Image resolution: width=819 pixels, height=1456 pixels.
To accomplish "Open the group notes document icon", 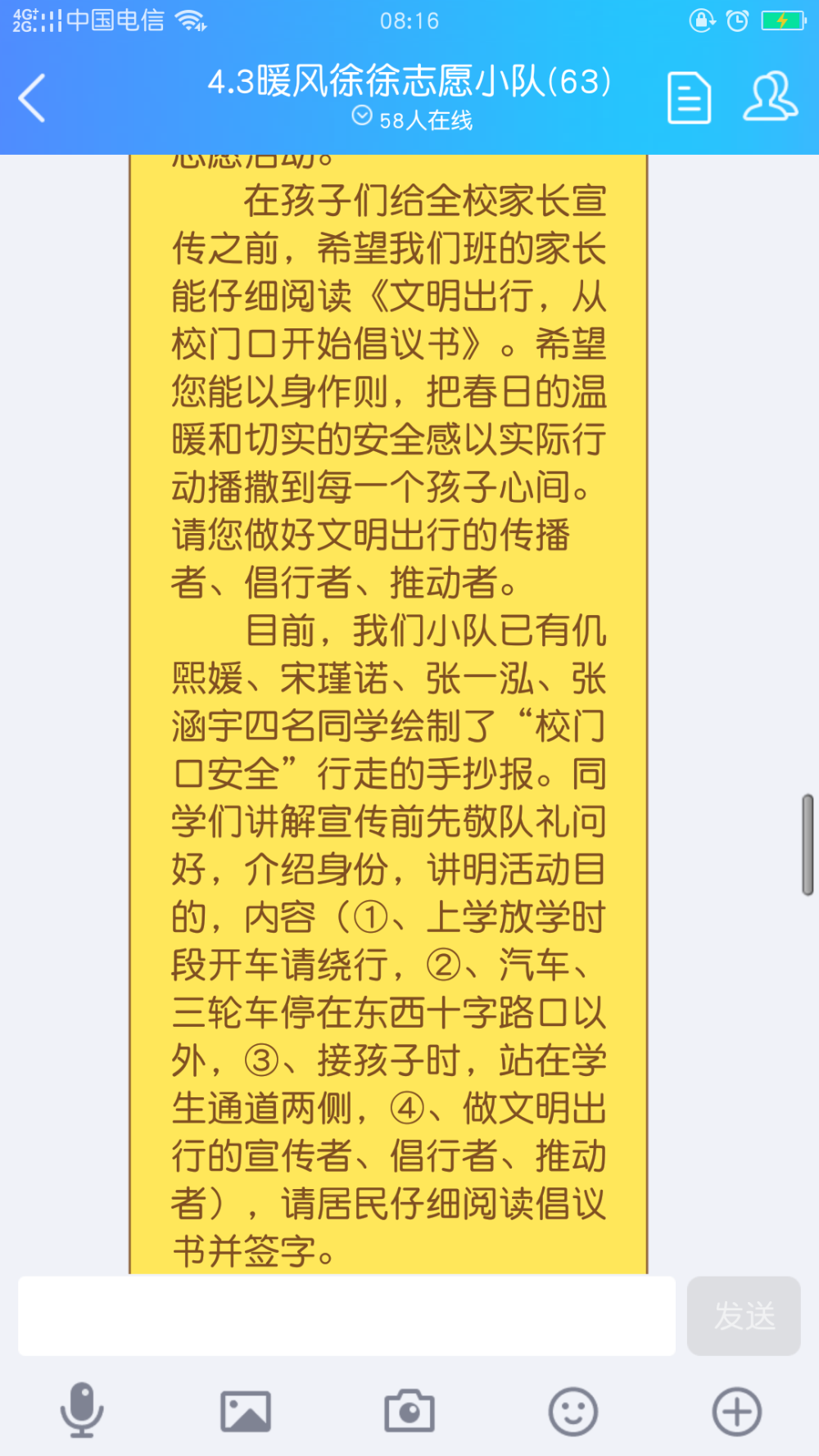I will [x=689, y=98].
